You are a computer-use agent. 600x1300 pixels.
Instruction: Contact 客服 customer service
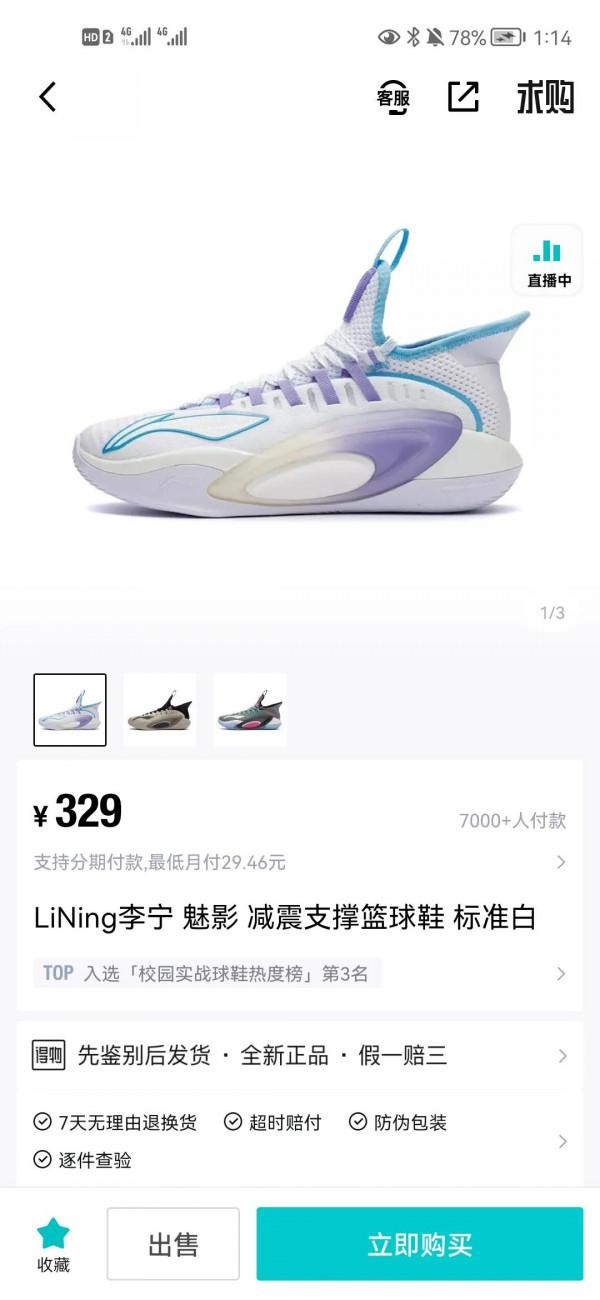click(x=393, y=97)
